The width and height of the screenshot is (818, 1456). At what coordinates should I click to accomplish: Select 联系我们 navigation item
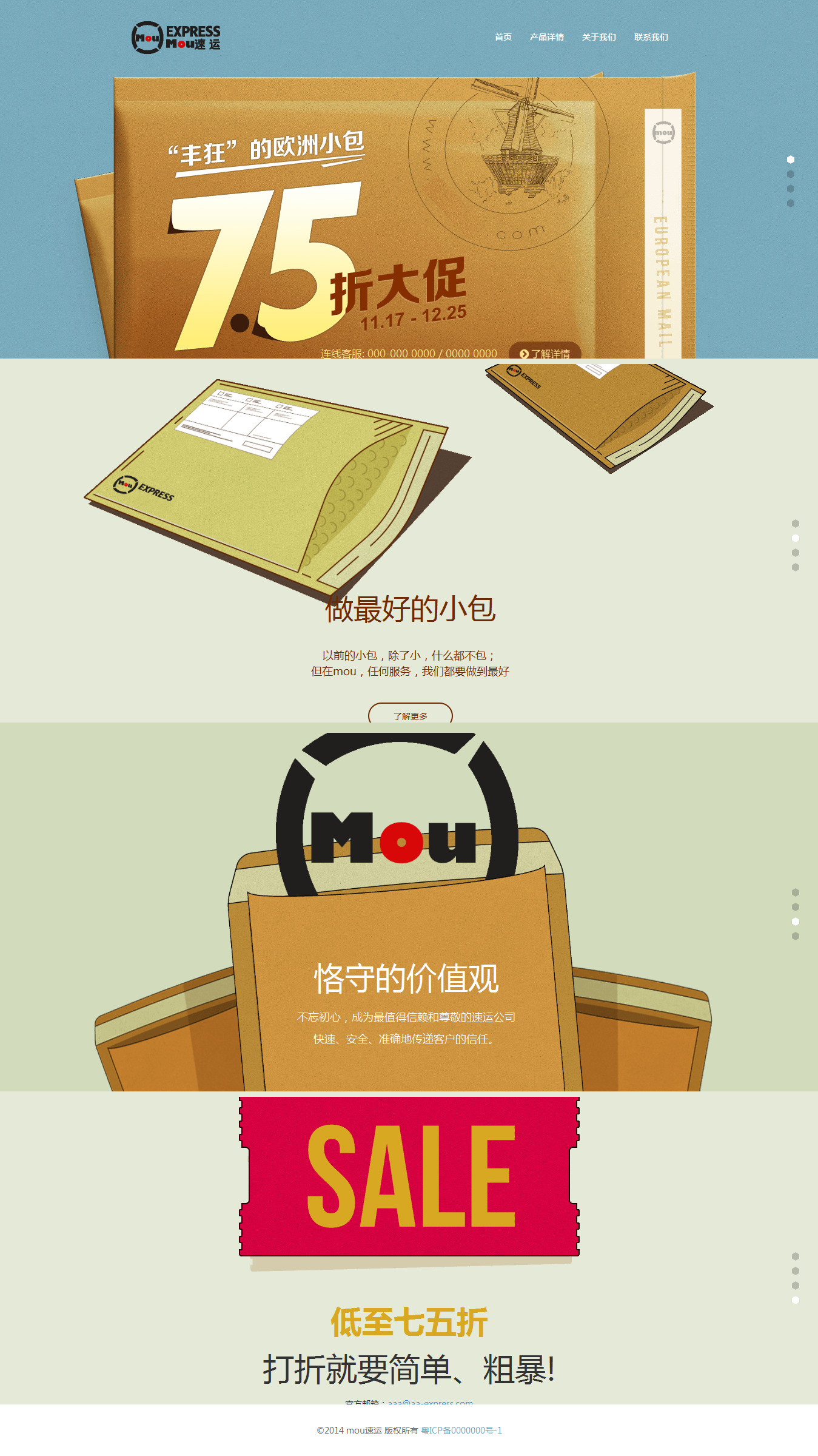point(651,37)
